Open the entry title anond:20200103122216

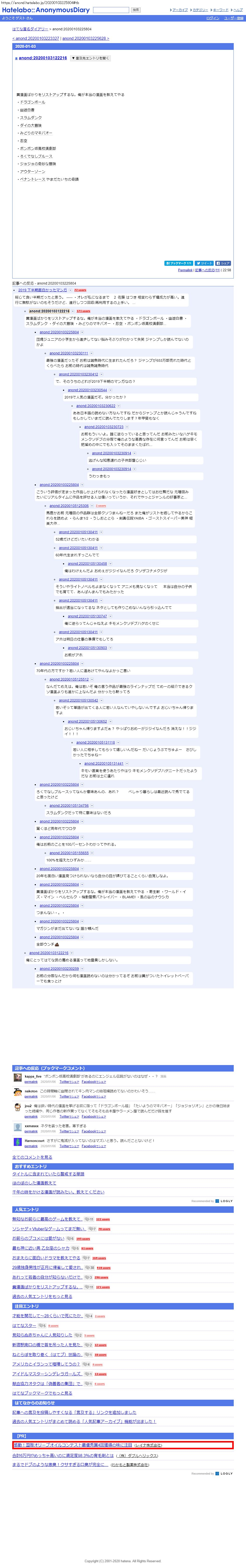43,58
